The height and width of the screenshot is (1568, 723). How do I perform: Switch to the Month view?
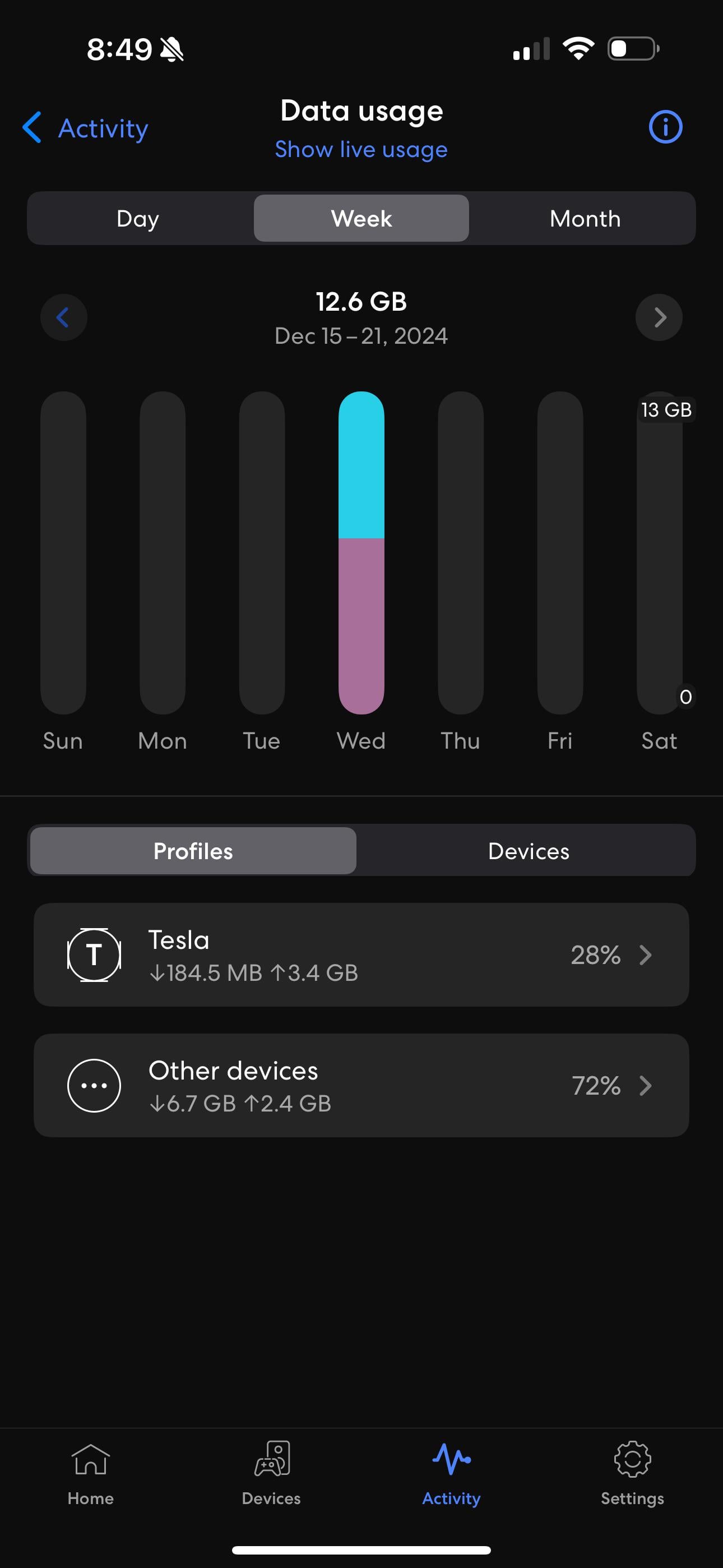tap(585, 219)
